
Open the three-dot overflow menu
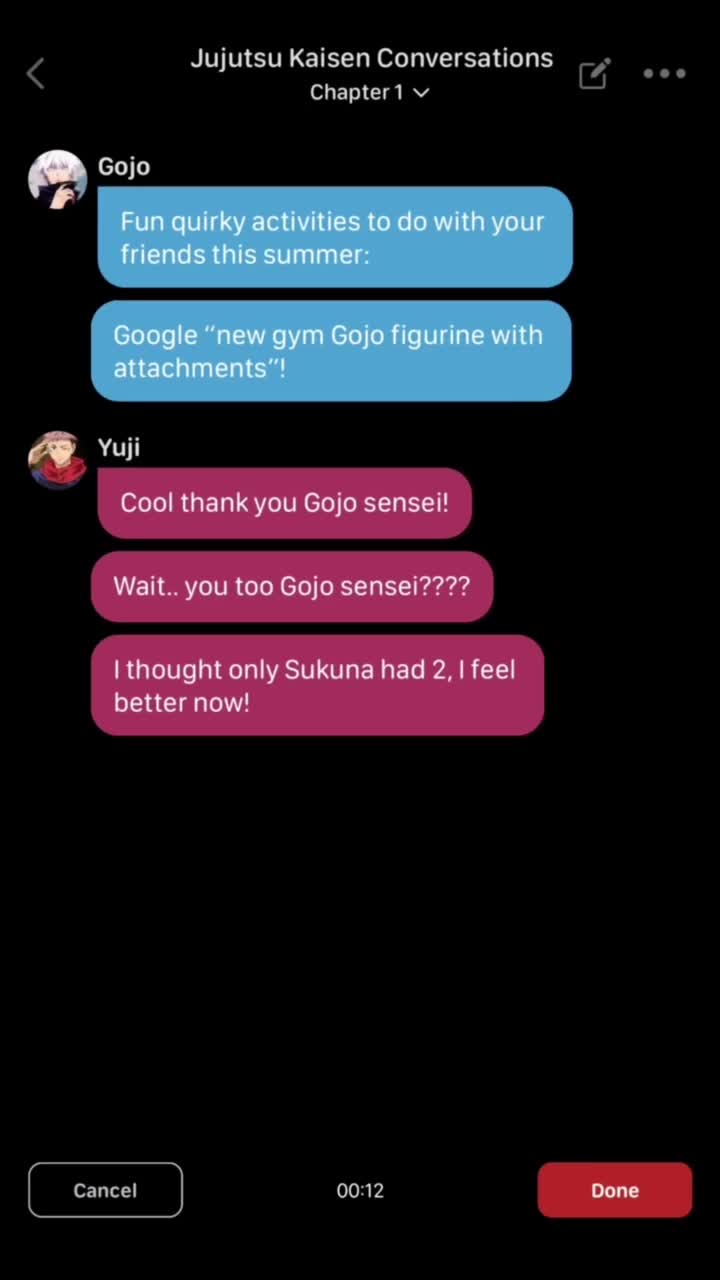tap(664, 74)
